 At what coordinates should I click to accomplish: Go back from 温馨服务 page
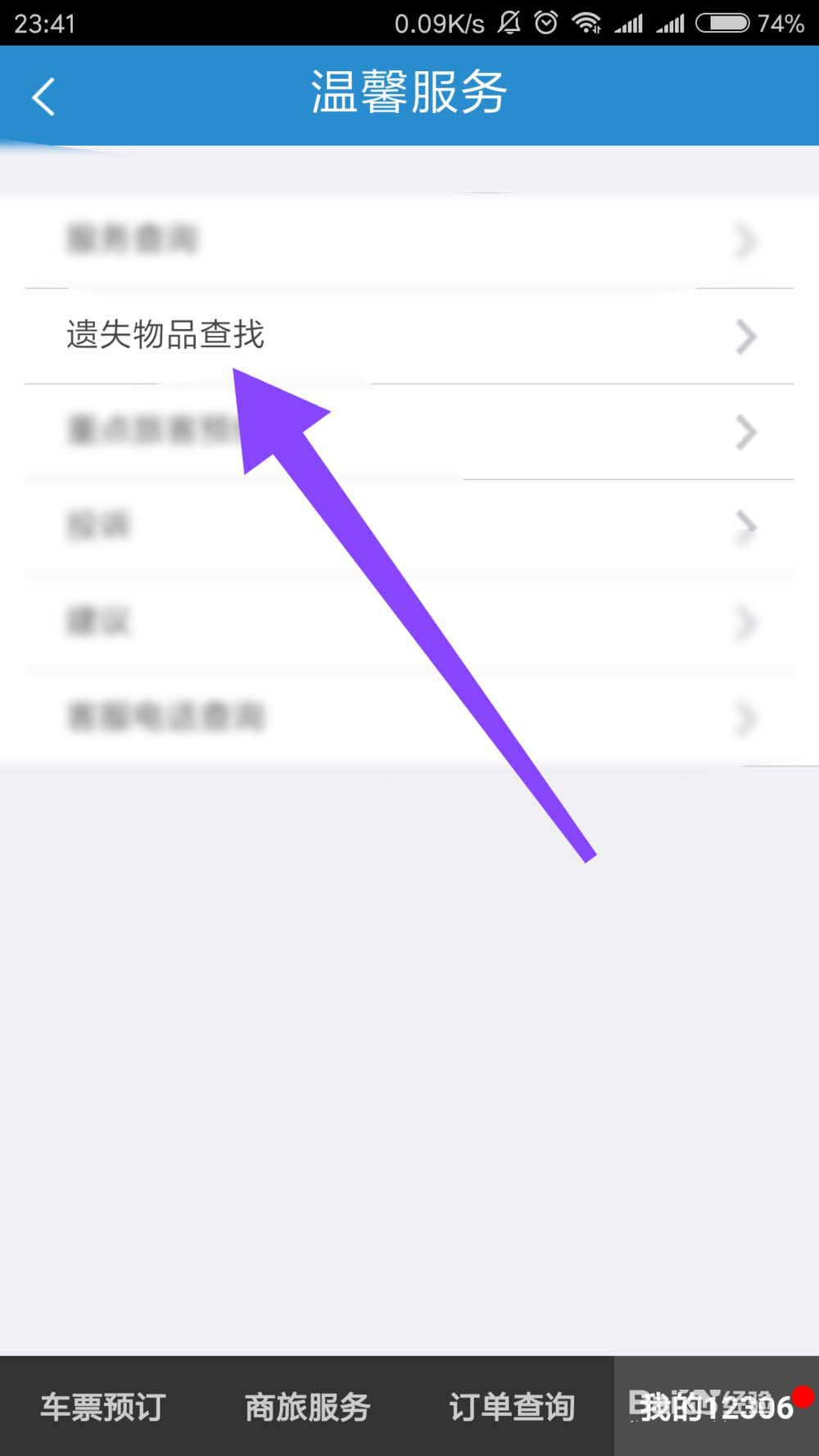[43, 97]
